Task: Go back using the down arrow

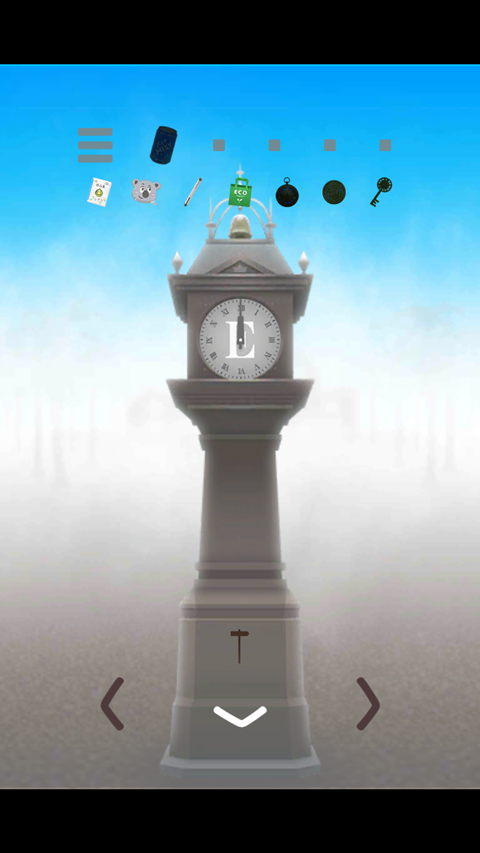Action: click(240, 716)
